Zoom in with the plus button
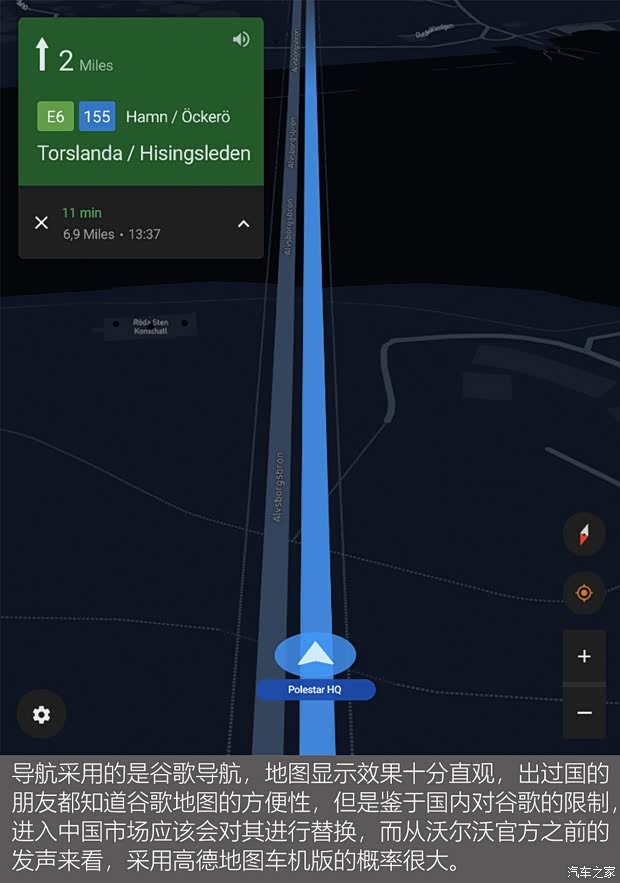The image size is (620, 883). (x=584, y=657)
